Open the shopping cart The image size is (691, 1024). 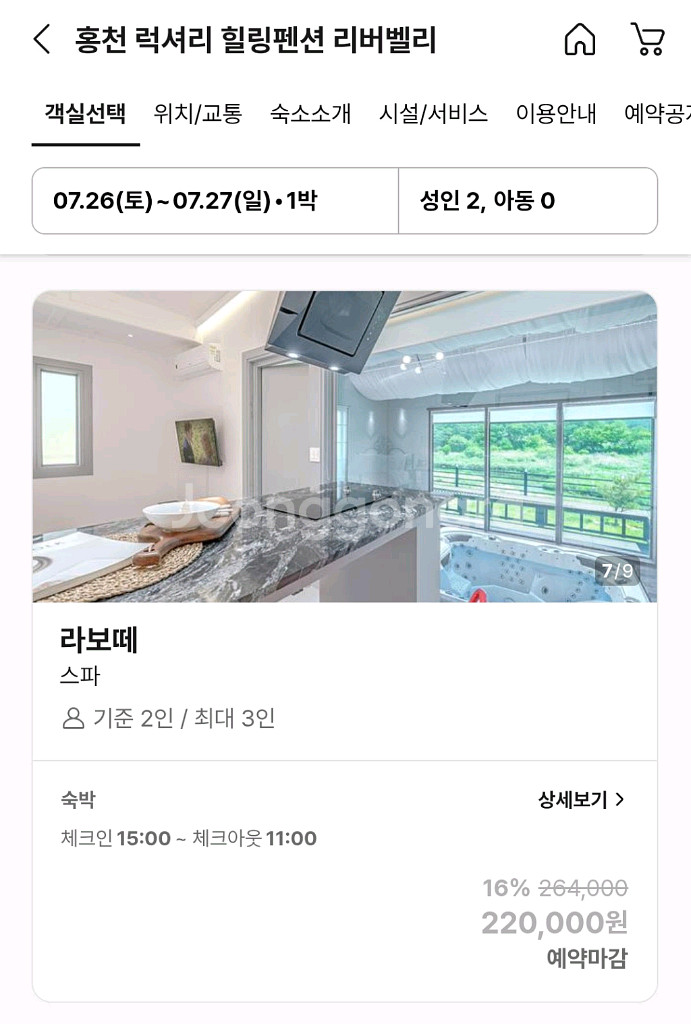tap(648, 40)
